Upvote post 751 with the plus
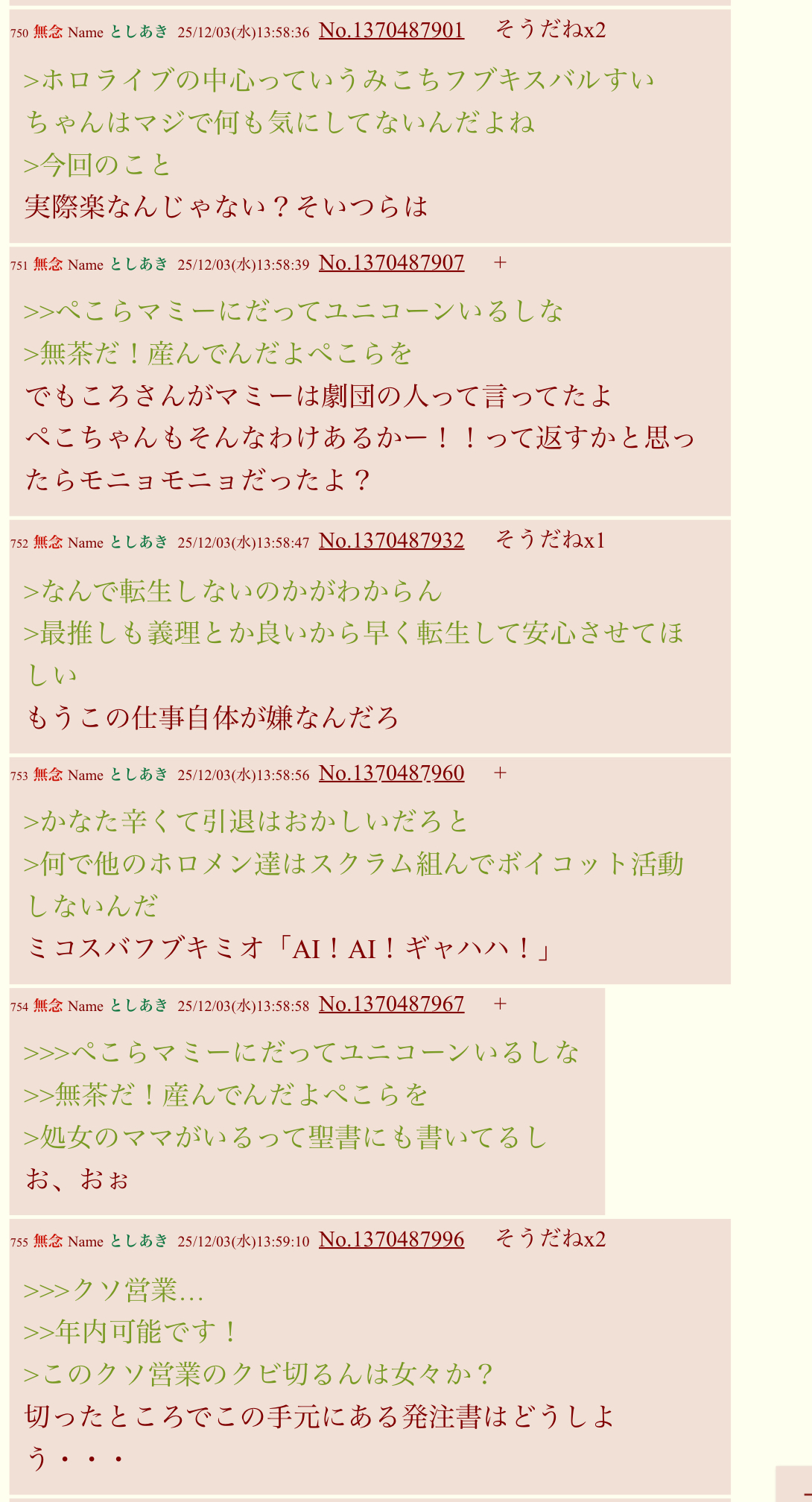This screenshot has width=812, height=1502. (x=500, y=262)
